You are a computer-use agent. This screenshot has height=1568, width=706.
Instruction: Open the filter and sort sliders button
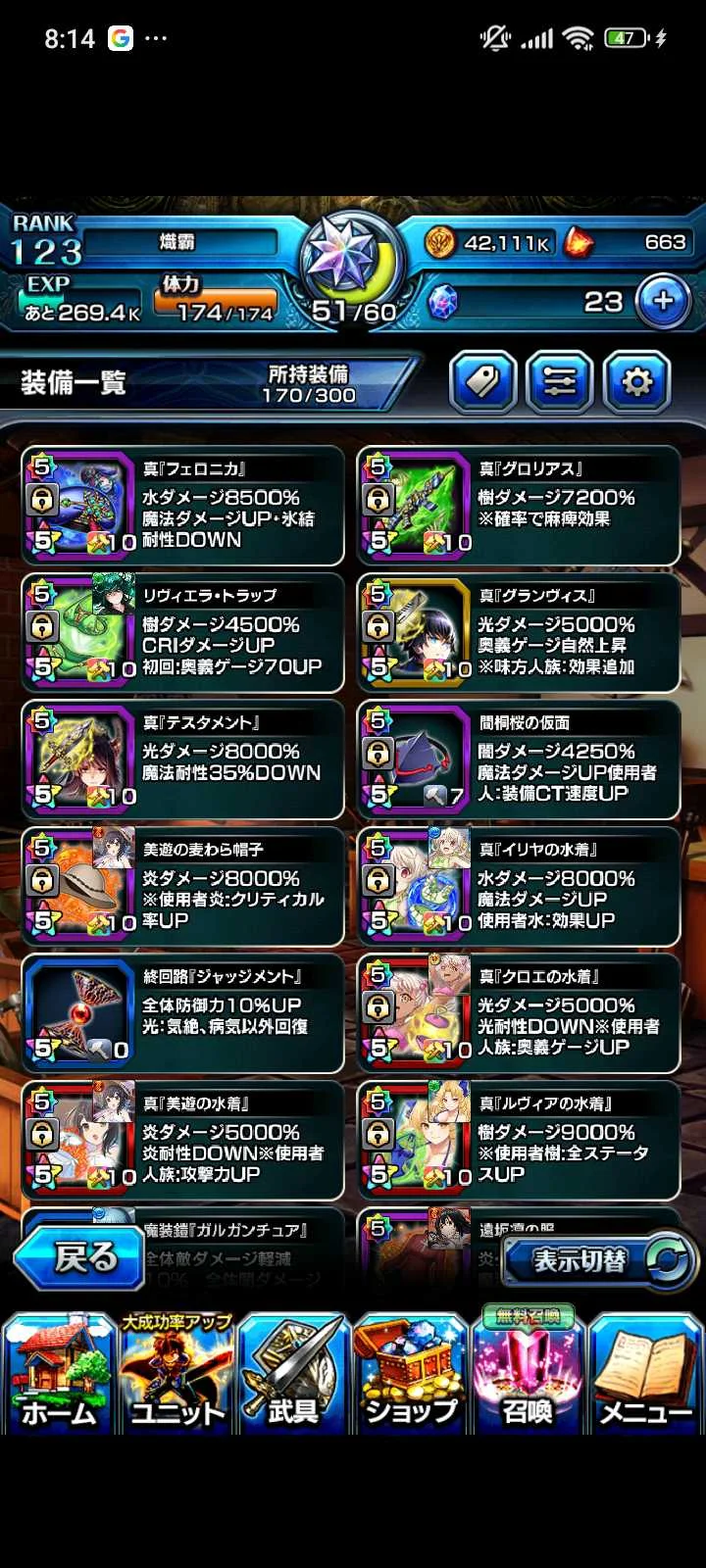(560, 381)
